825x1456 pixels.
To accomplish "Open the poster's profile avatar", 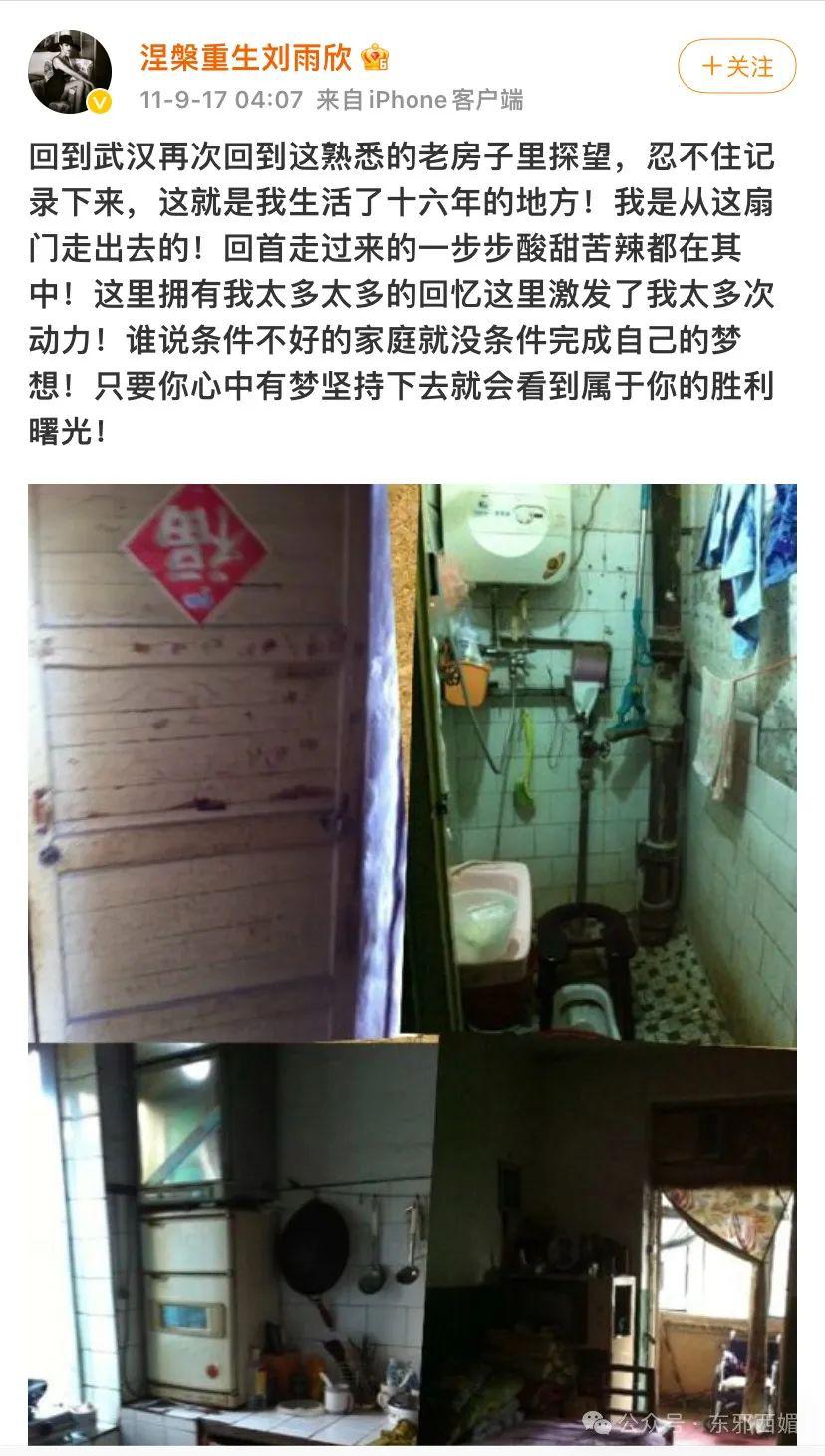I will point(69,71).
